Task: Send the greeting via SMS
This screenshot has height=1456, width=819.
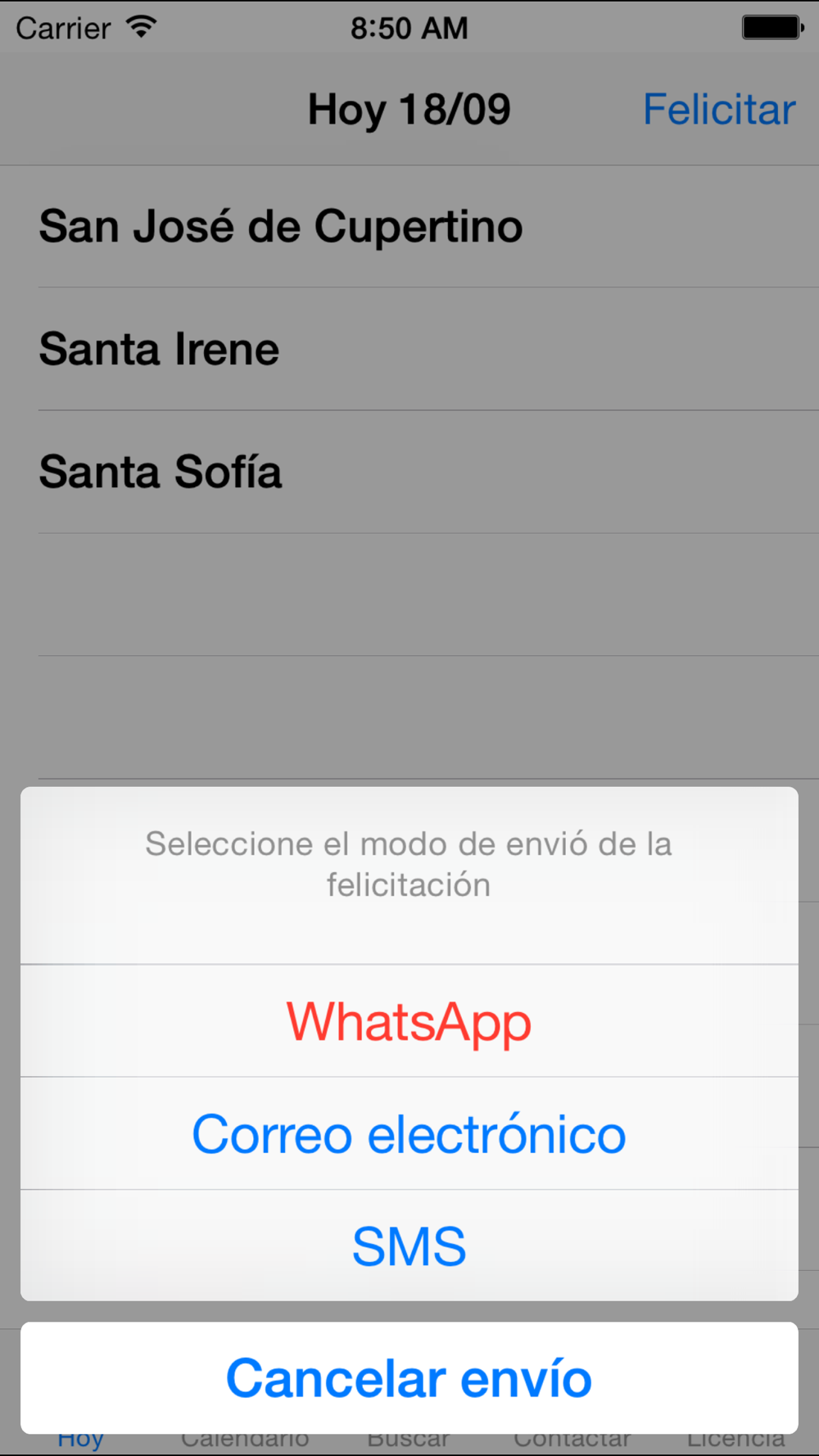Action: [x=409, y=1246]
